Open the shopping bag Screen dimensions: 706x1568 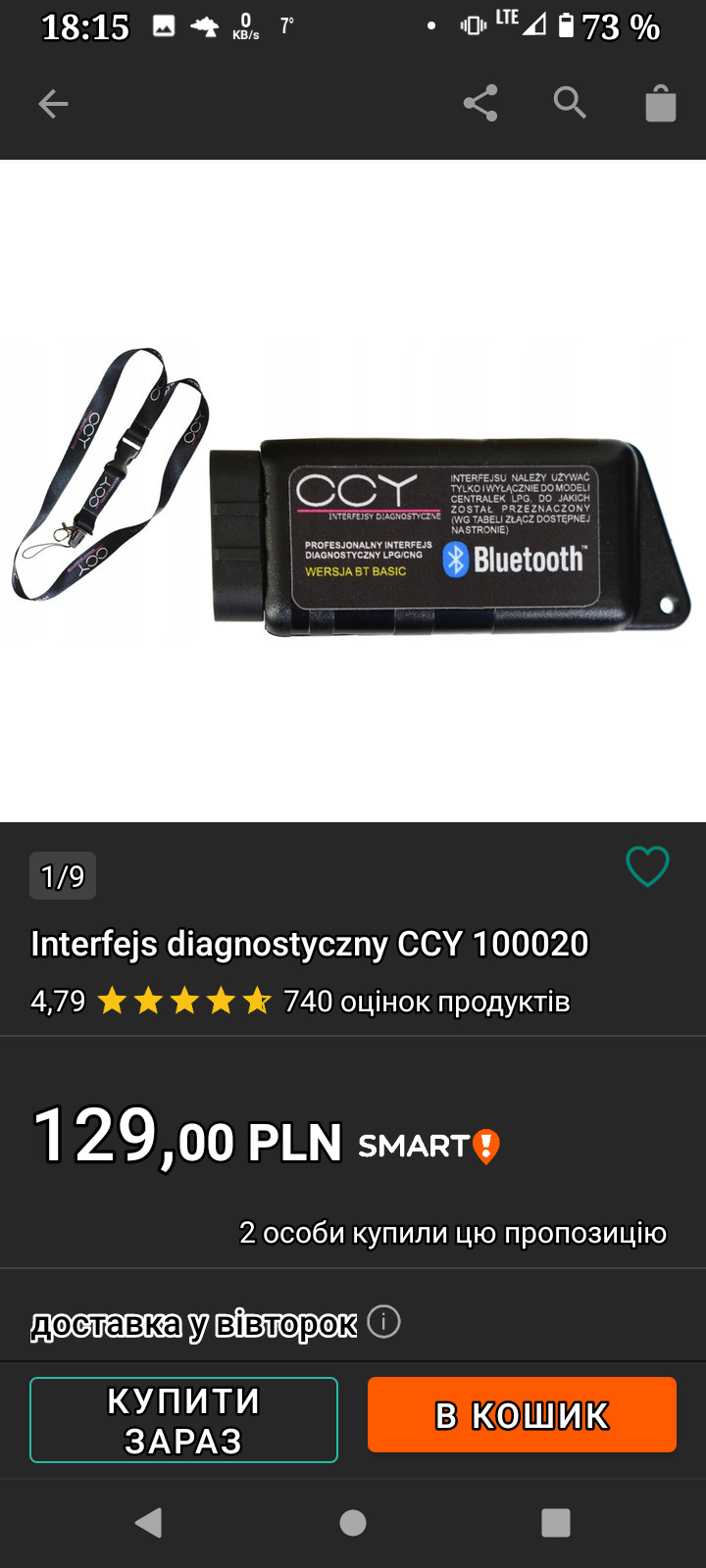pyautogui.click(x=660, y=103)
